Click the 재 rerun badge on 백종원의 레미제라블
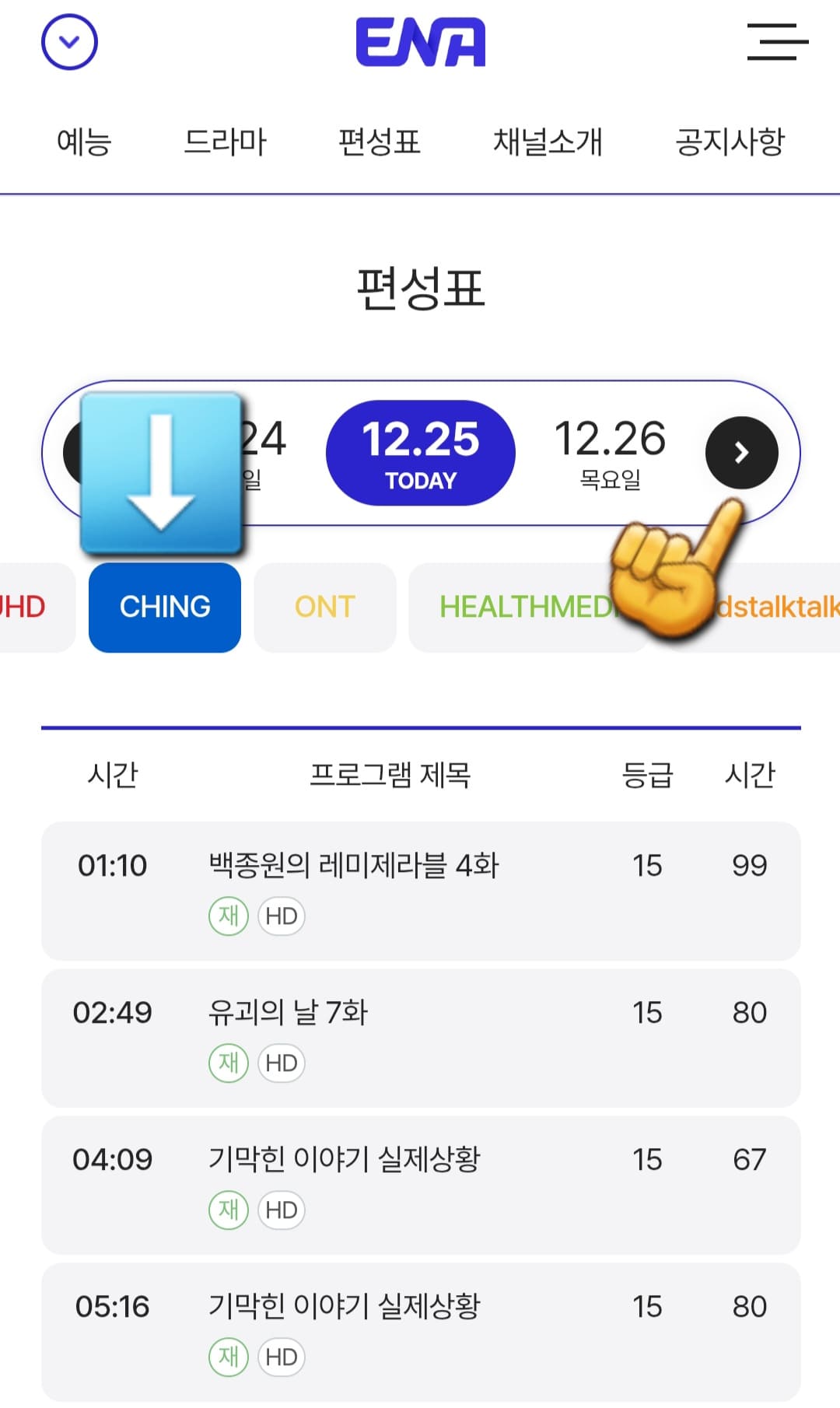 point(228,916)
